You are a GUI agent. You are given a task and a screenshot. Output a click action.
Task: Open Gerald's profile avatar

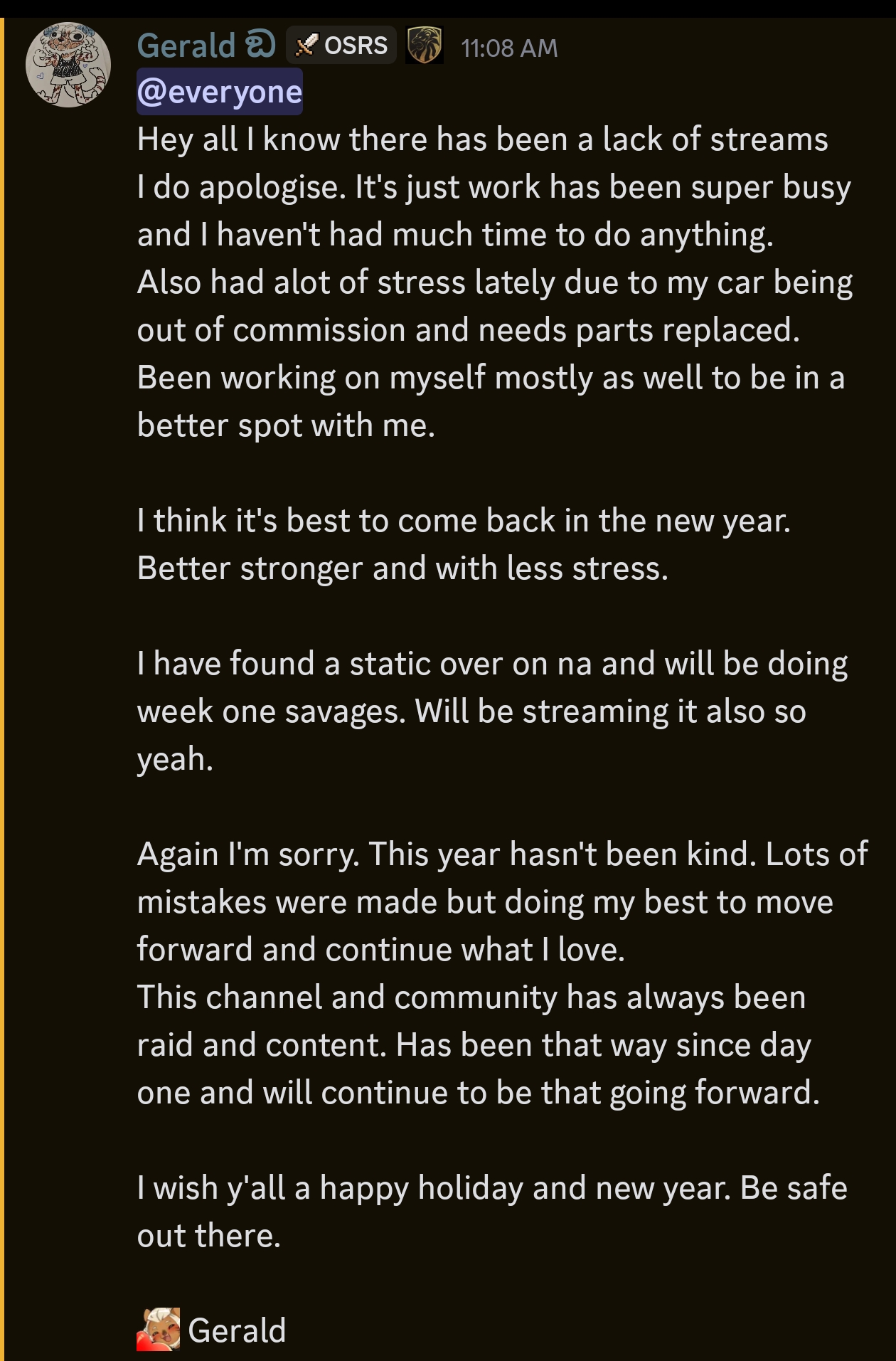pos(68,65)
